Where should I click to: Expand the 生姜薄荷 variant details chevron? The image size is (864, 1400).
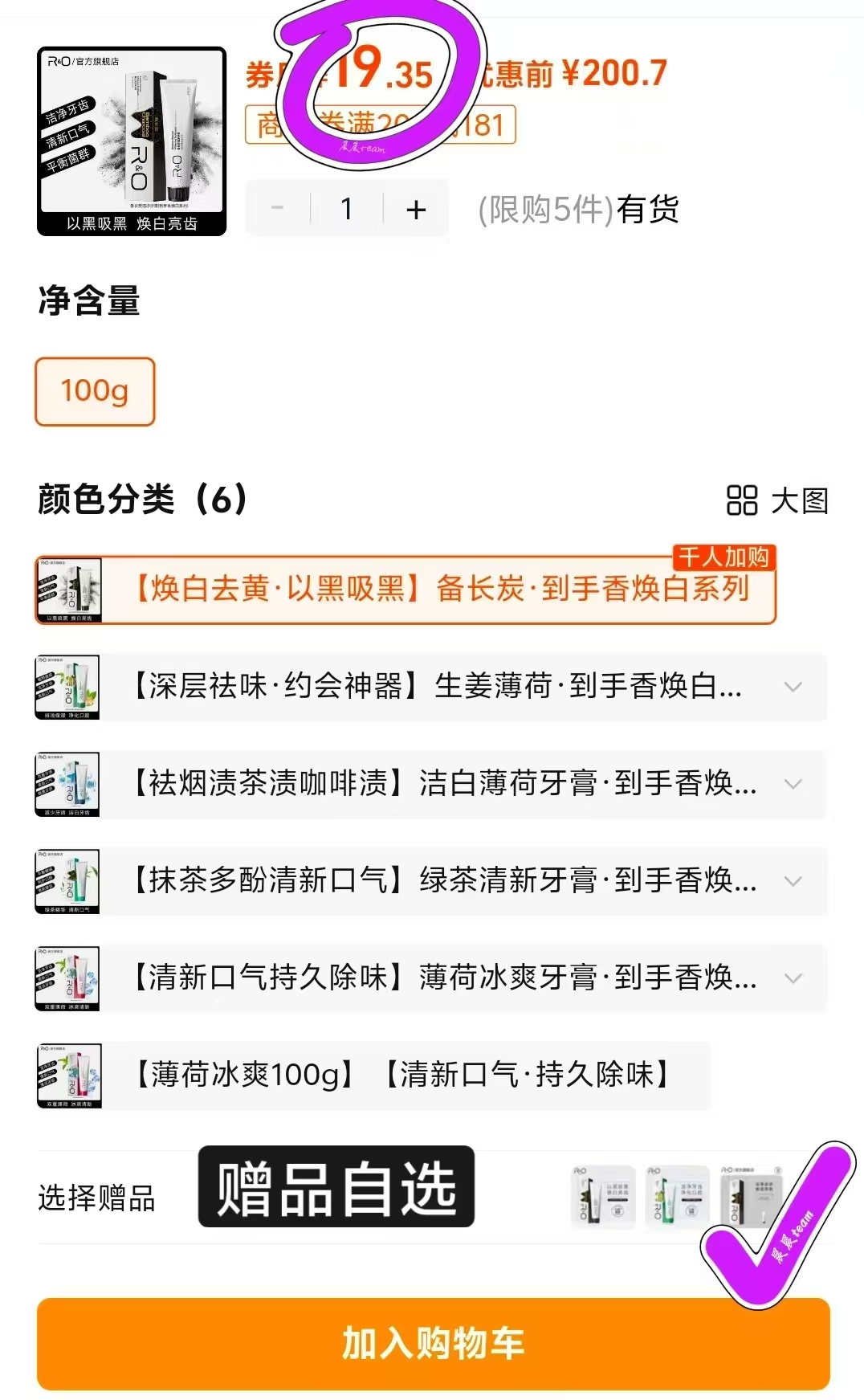[x=794, y=688]
